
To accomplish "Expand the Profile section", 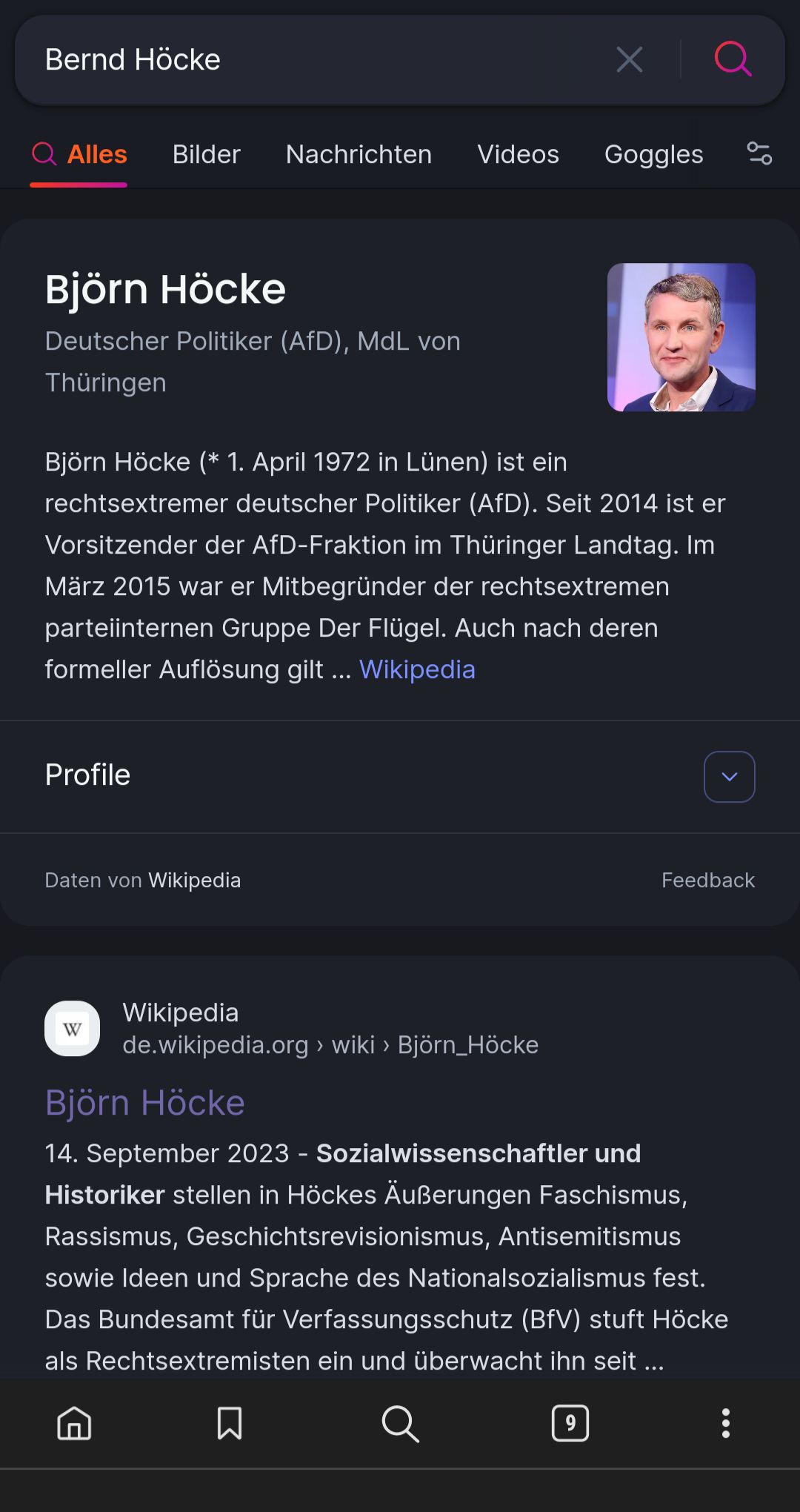I will point(729,777).
